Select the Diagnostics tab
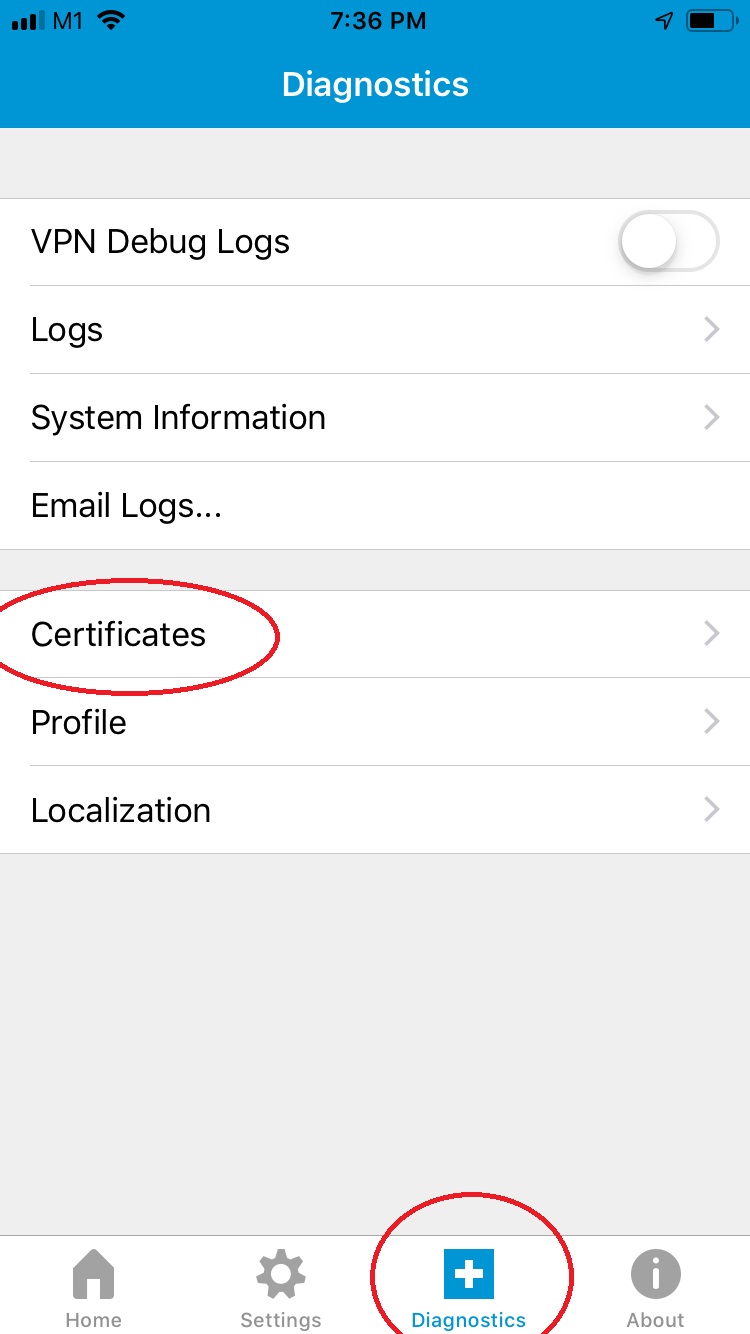Image resolution: width=750 pixels, height=1334 pixels. click(469, 1288)
